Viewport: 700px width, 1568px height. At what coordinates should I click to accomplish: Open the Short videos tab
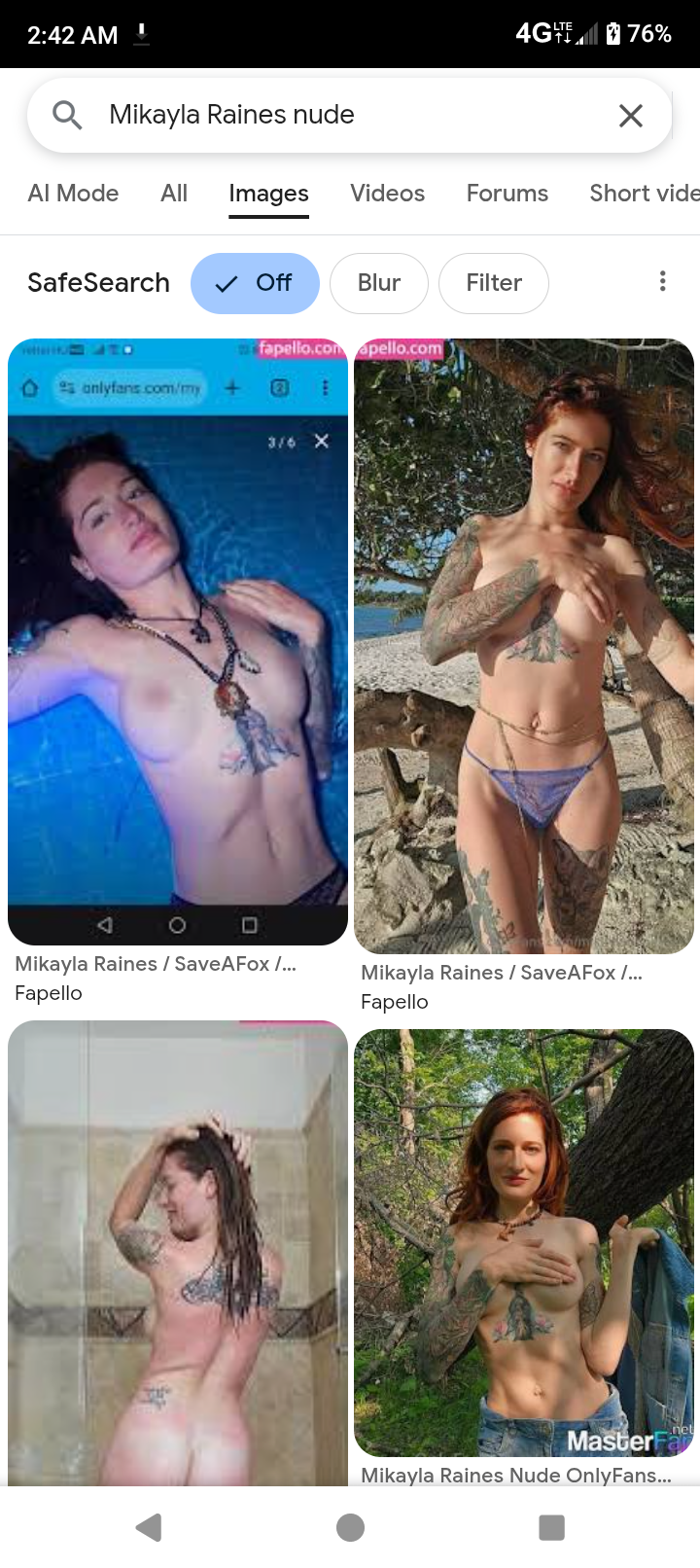(645, 194)
